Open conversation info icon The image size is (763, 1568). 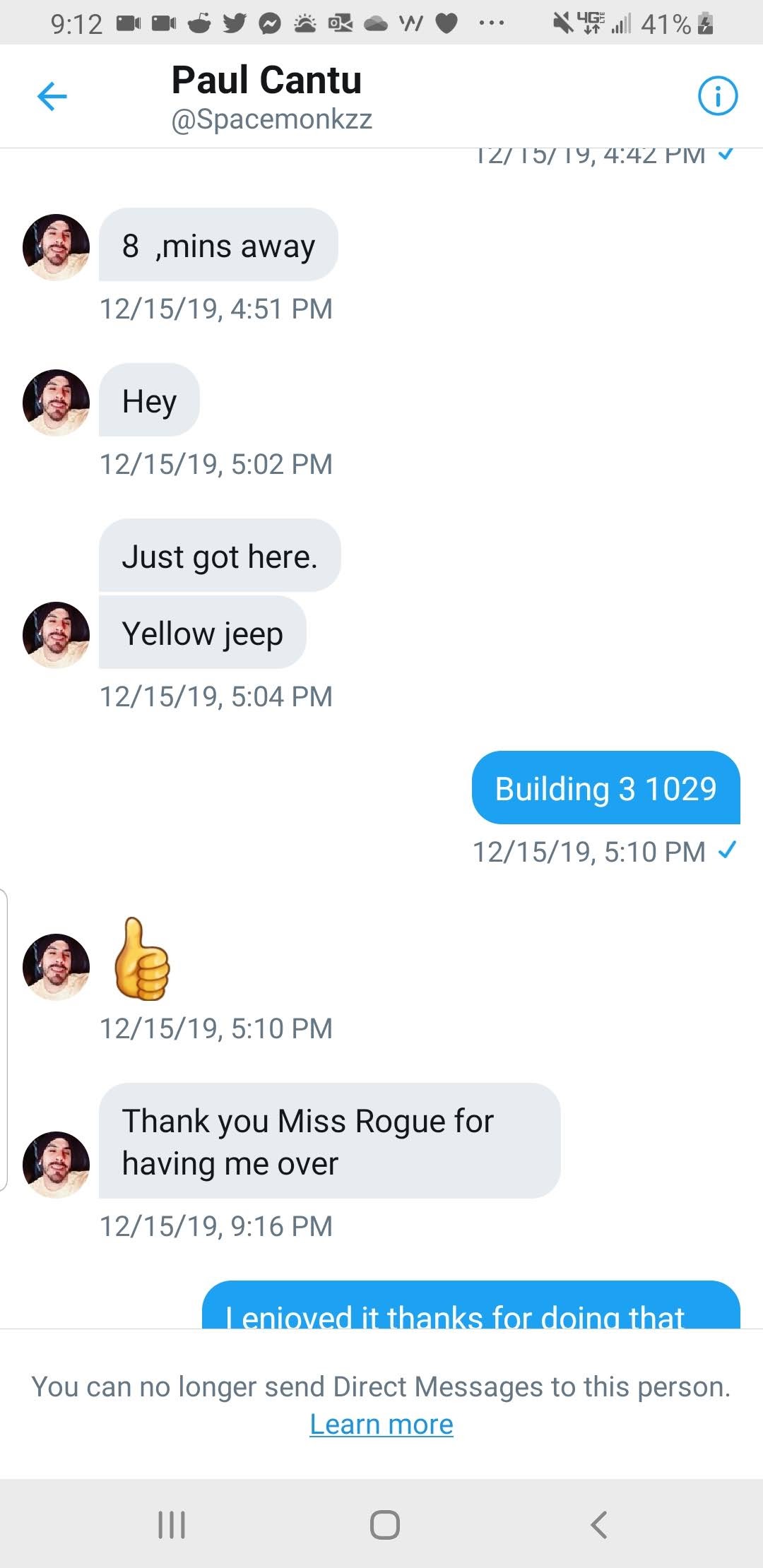point(717,96)
